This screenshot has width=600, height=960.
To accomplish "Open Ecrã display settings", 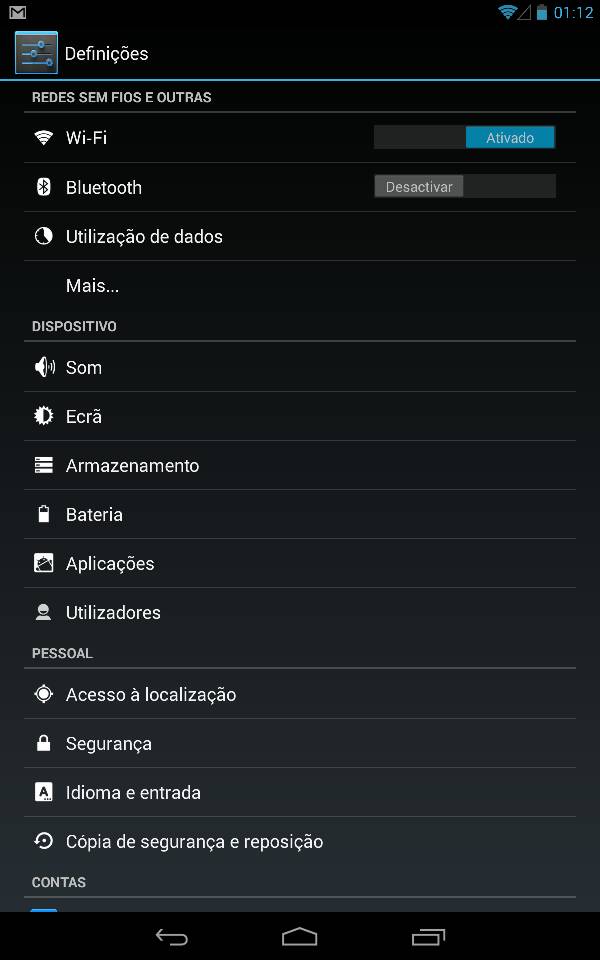I will point(300,416).
